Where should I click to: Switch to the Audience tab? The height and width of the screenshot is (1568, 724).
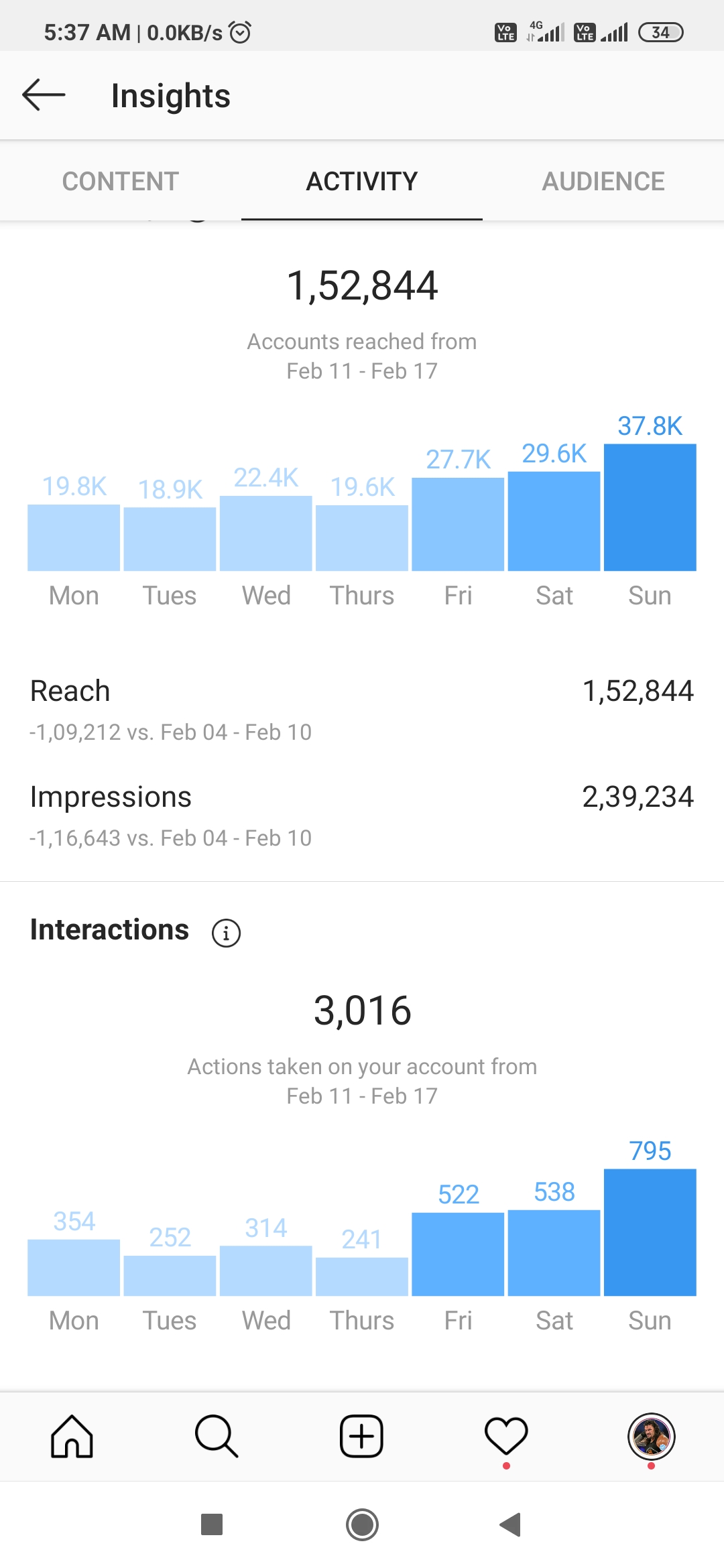(x=603, y=181)
